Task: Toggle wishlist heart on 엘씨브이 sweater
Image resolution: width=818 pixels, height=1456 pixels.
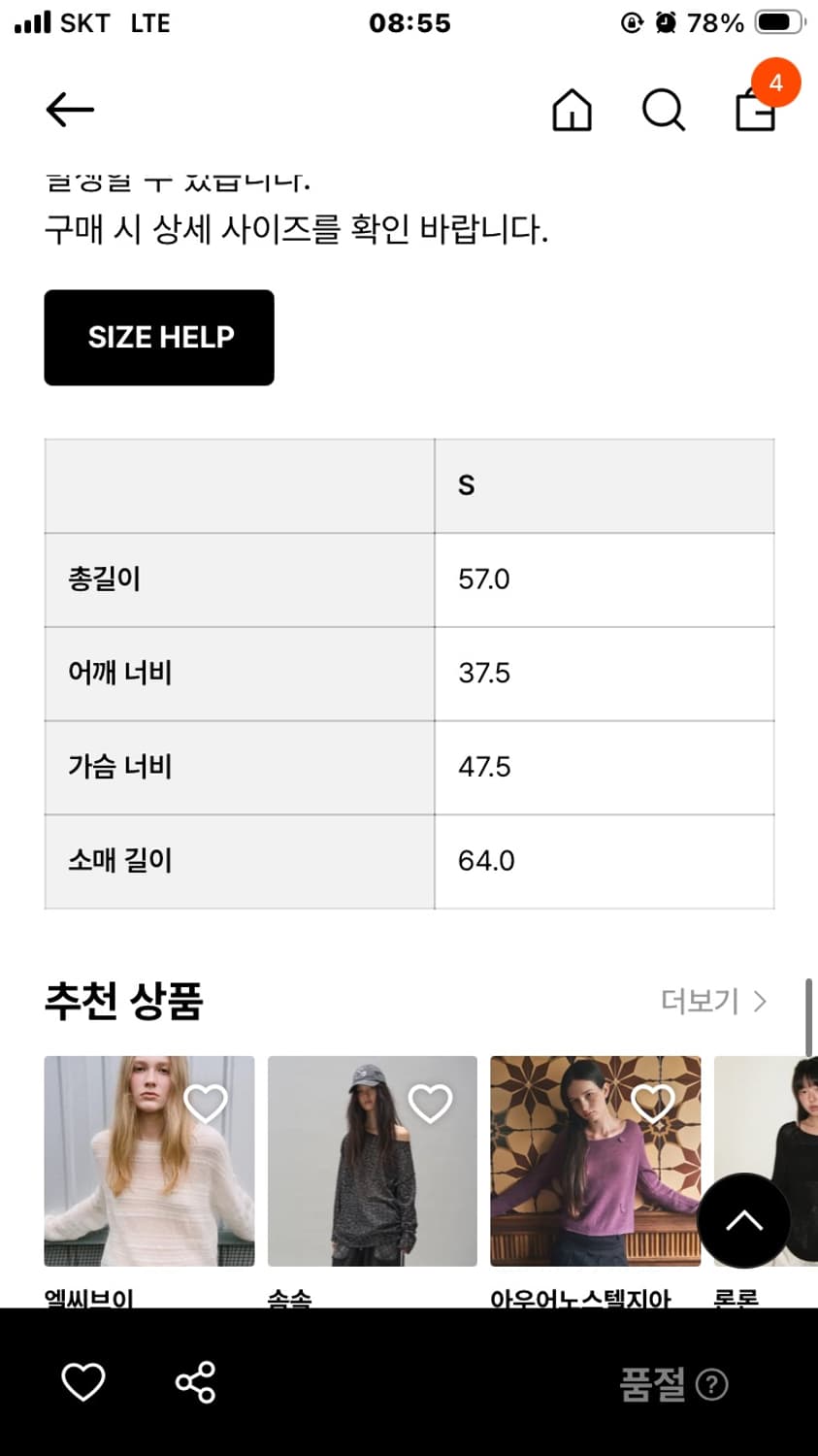Action: click(207, 1102)
